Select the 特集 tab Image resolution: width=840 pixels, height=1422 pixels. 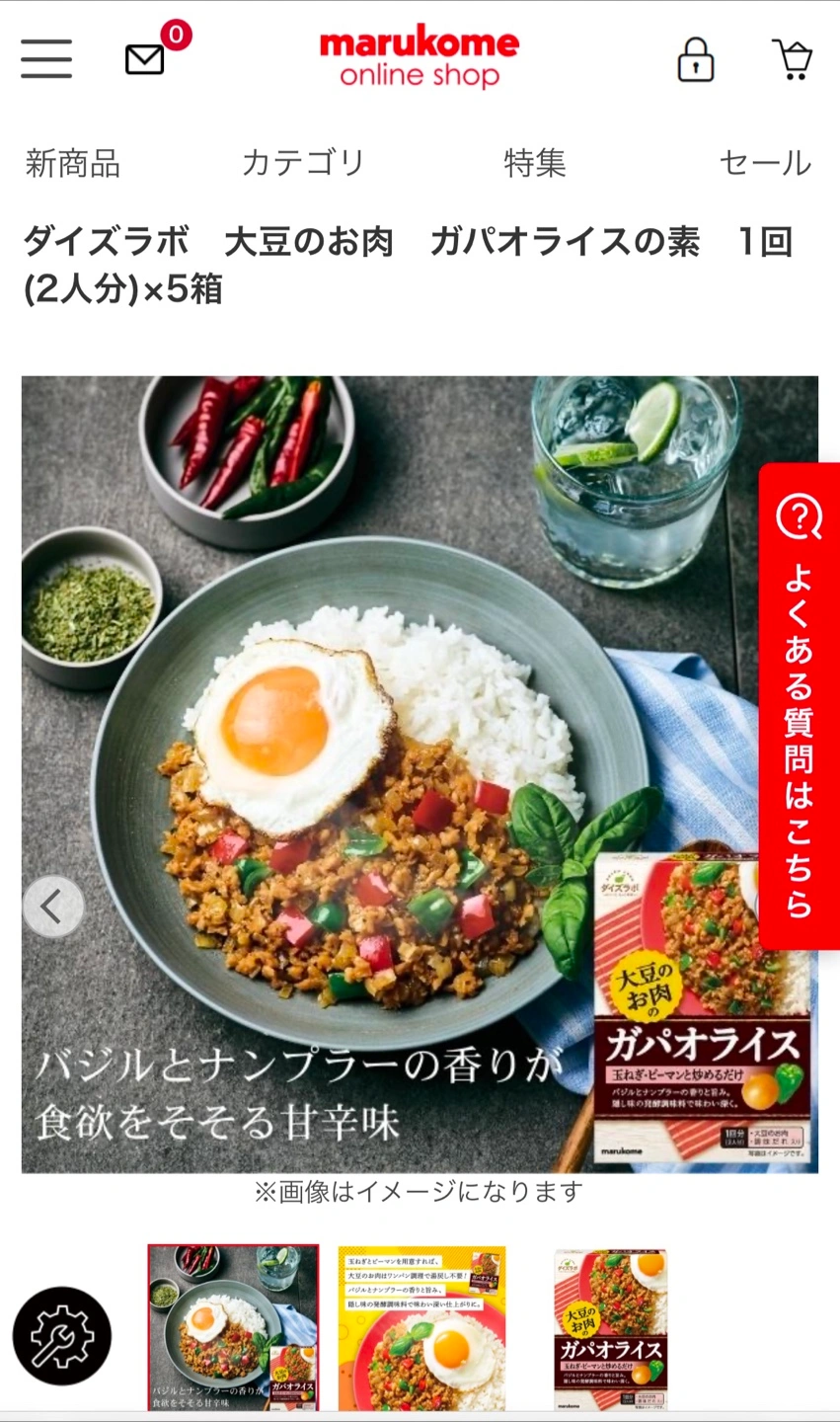tap(534, 163)
